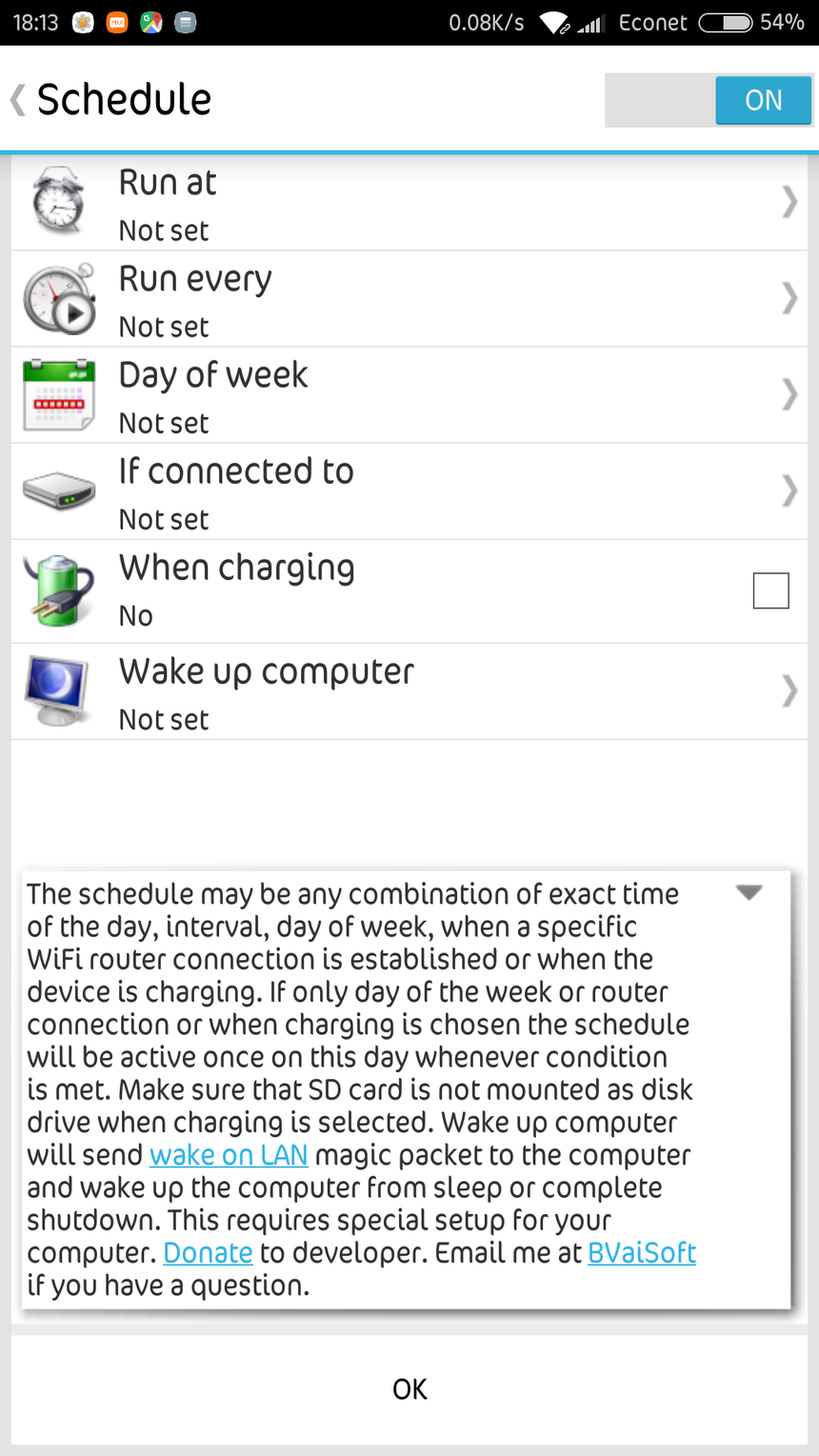Collapse the schedule help text

(749, 892)
